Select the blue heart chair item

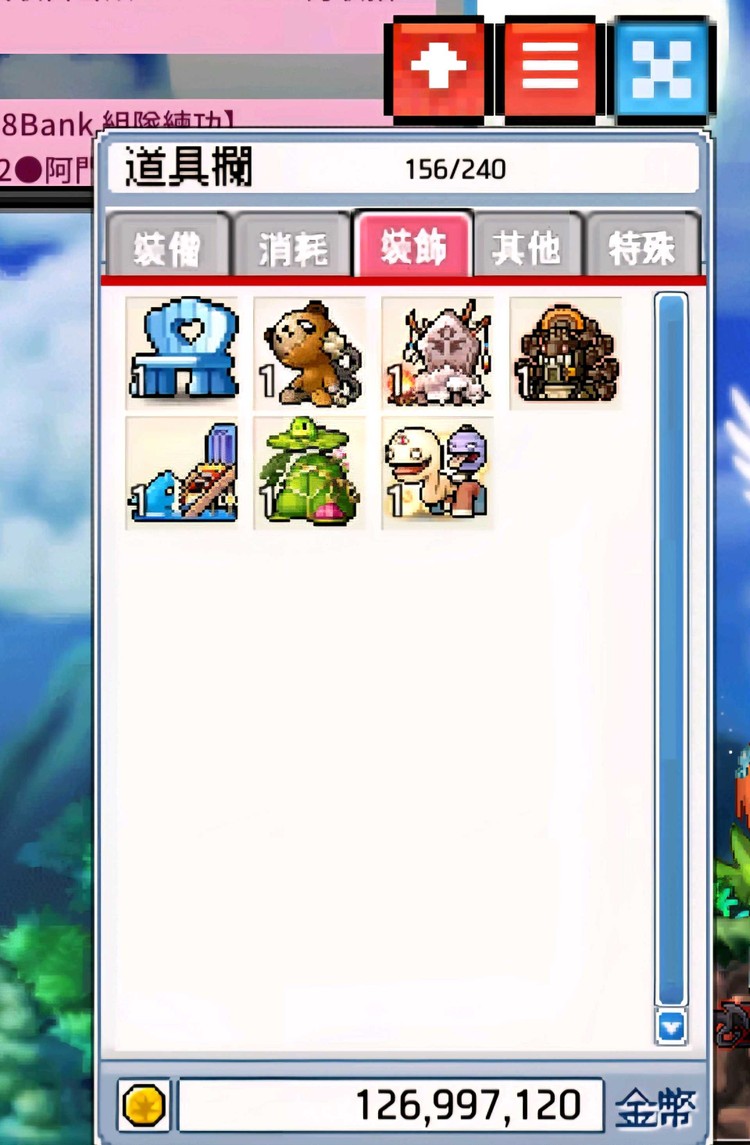[x=182, y=352]
